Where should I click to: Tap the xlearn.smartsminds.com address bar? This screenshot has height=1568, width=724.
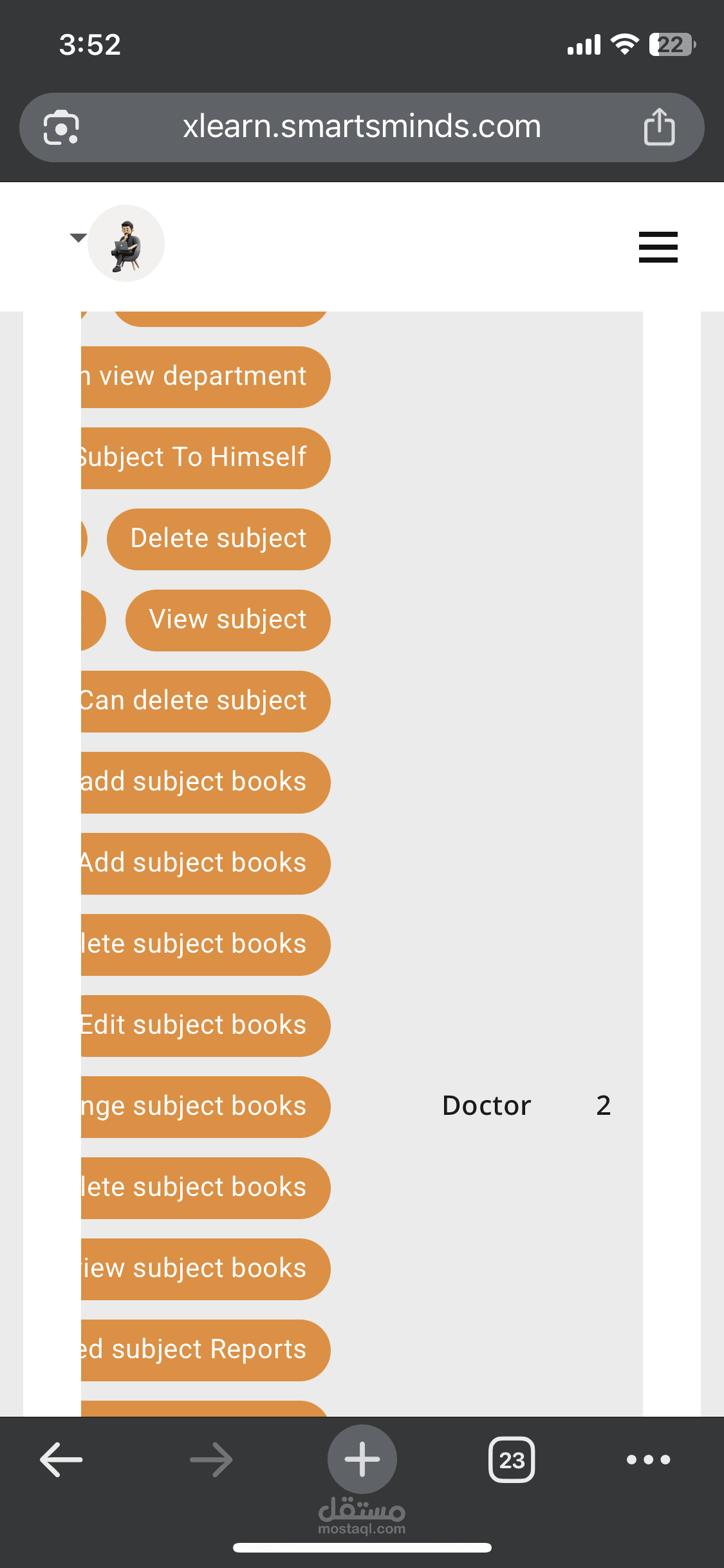[x=362, y=127]
